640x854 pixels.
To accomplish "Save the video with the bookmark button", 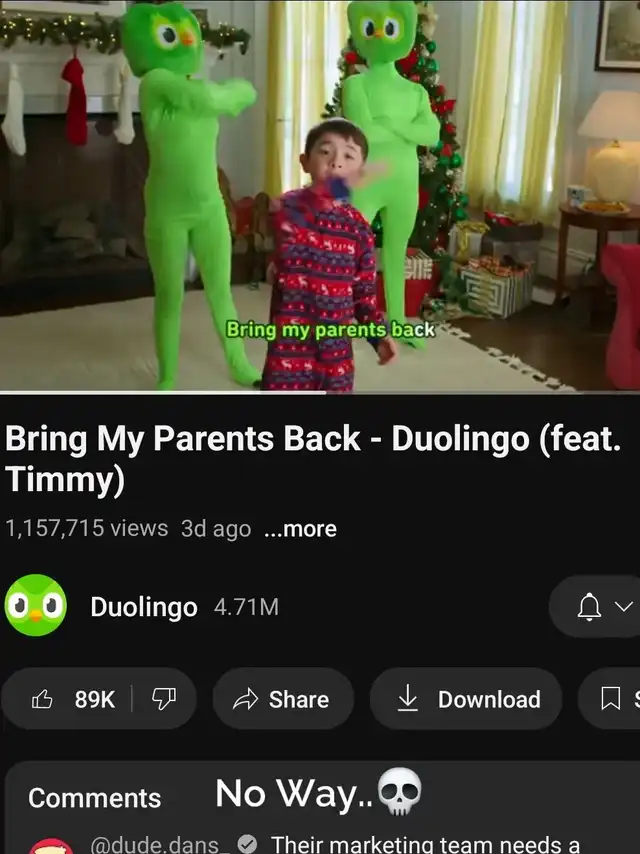I will point(612,700).
